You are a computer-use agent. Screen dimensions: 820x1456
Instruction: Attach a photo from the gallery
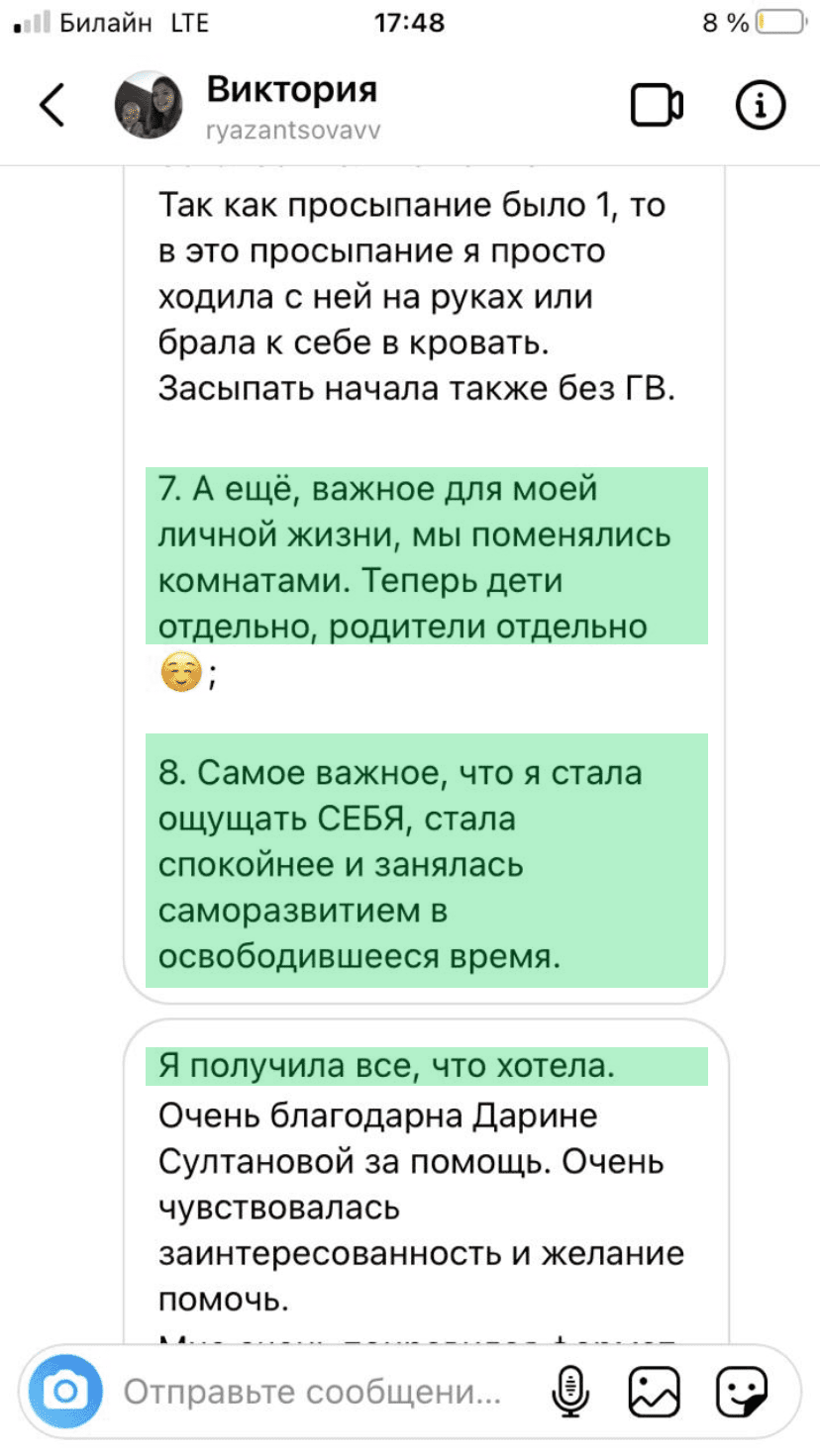pyautogui.click(x=655, y=1393)
